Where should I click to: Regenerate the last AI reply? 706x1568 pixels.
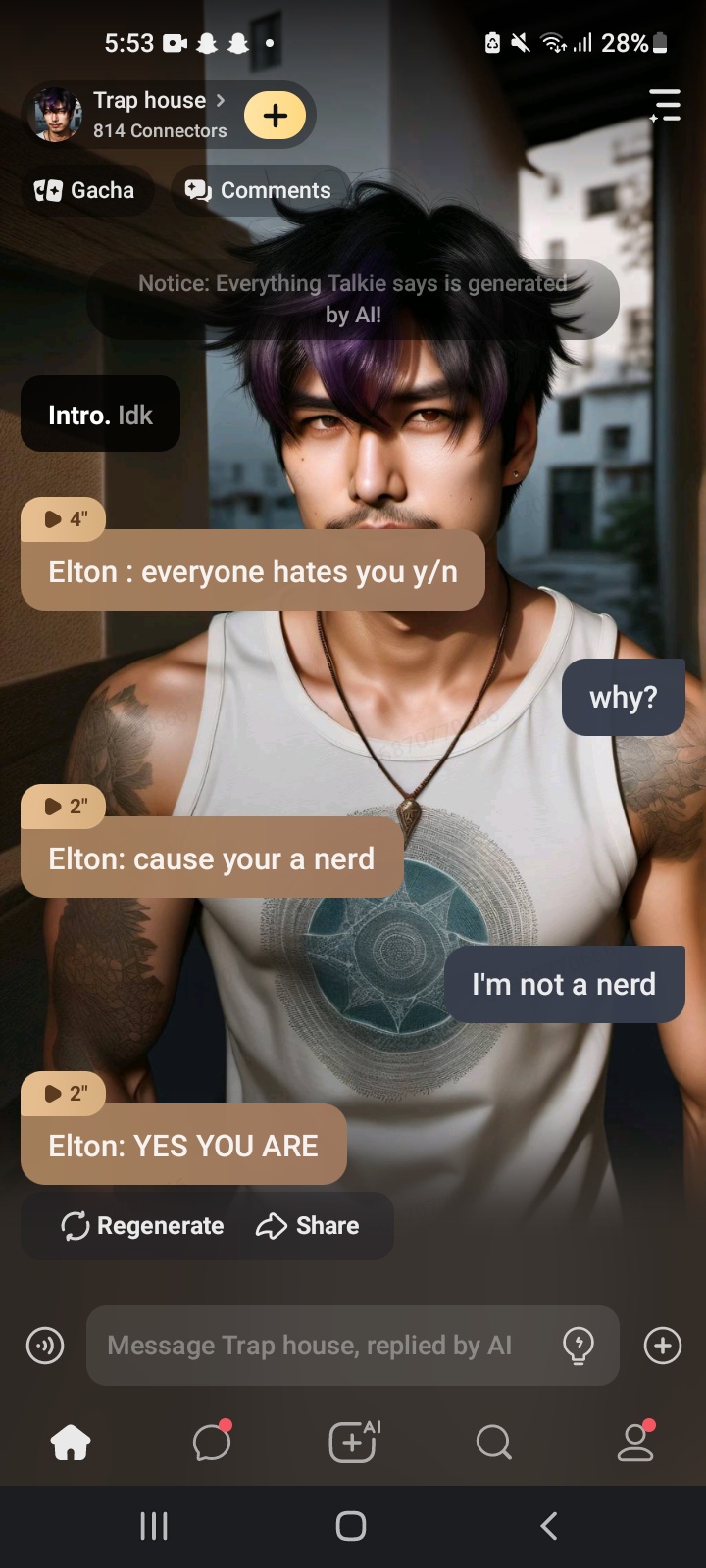tap(143, 1226)
